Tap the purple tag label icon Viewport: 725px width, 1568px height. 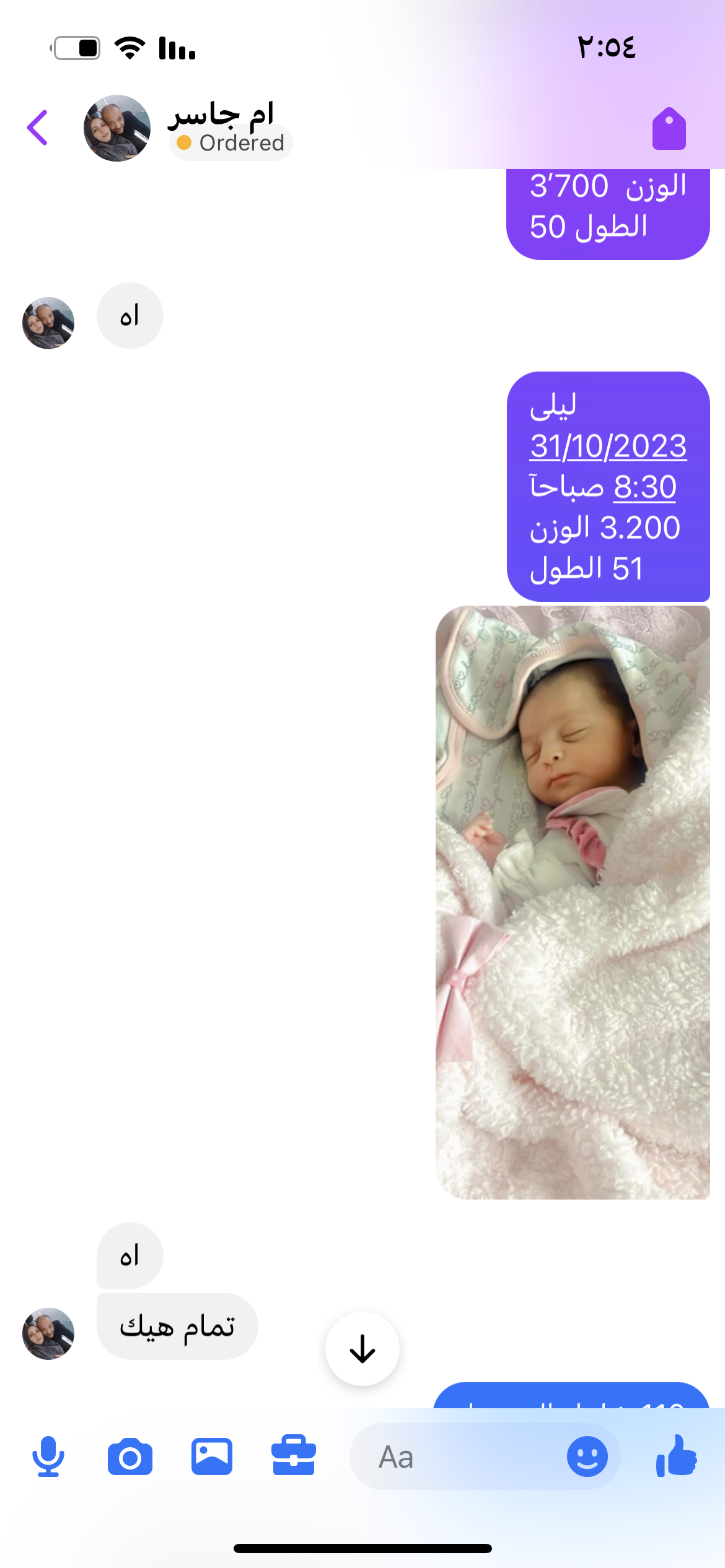click(669, 129)
